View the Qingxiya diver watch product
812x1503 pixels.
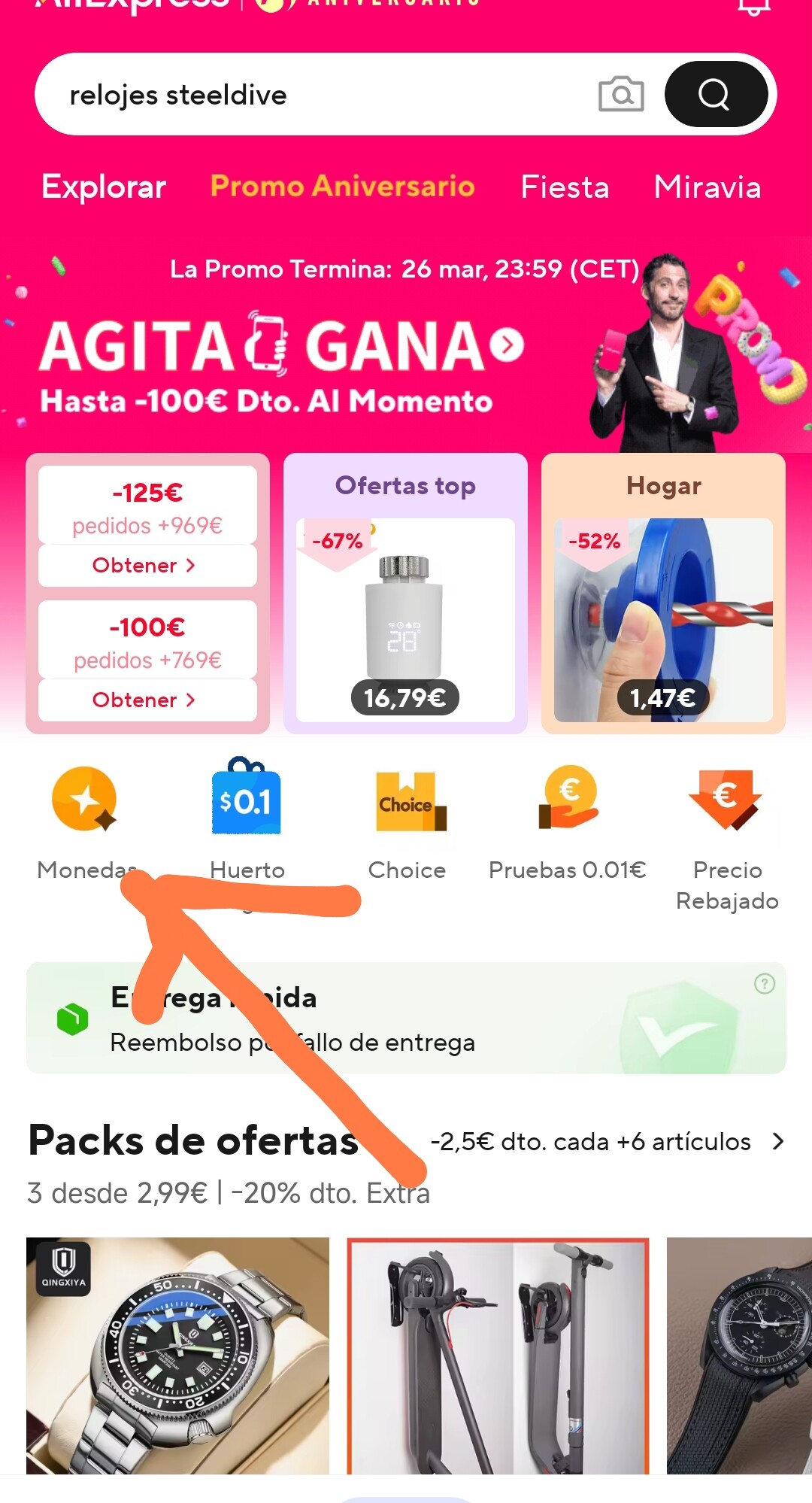[177, 1354]
